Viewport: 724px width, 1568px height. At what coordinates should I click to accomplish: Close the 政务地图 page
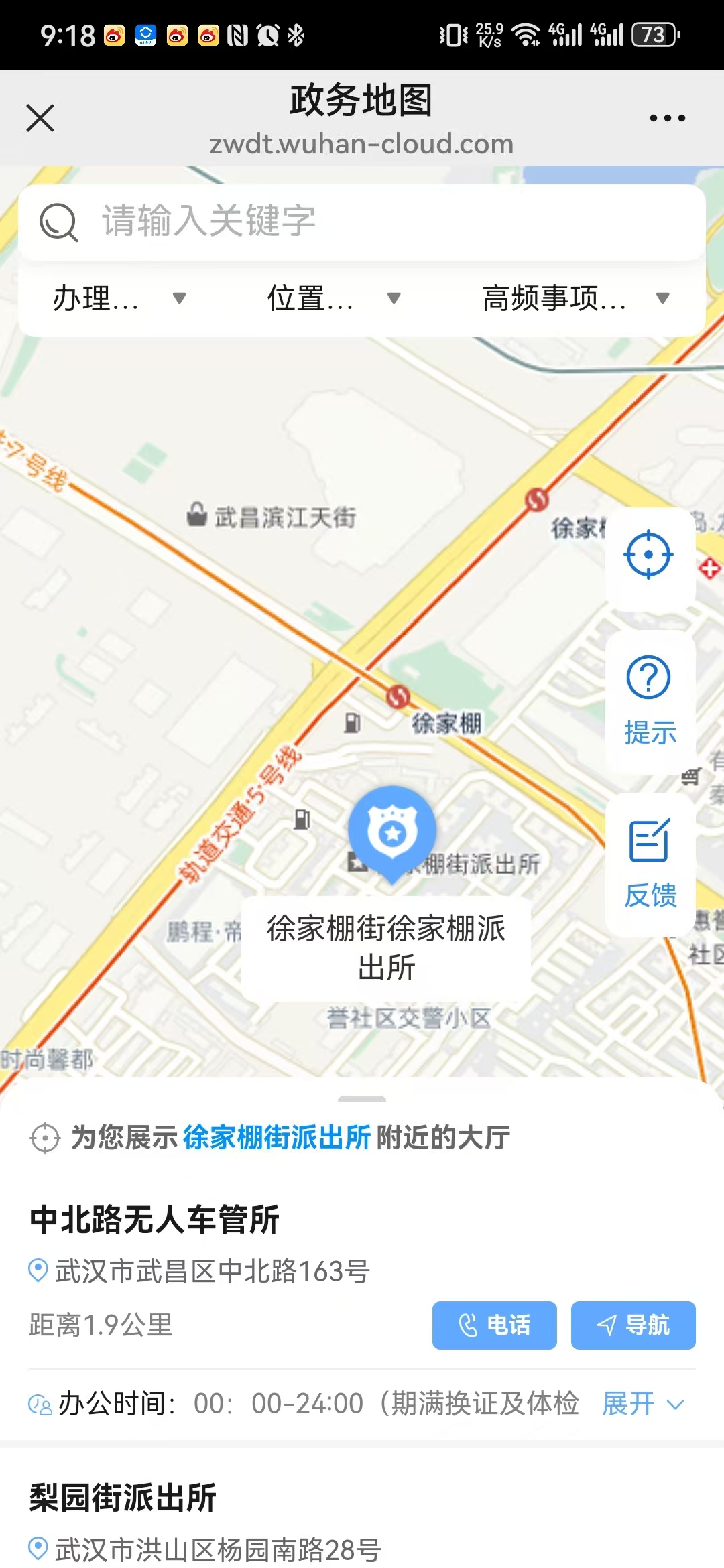pyautogui.click(x=40, y=119)
